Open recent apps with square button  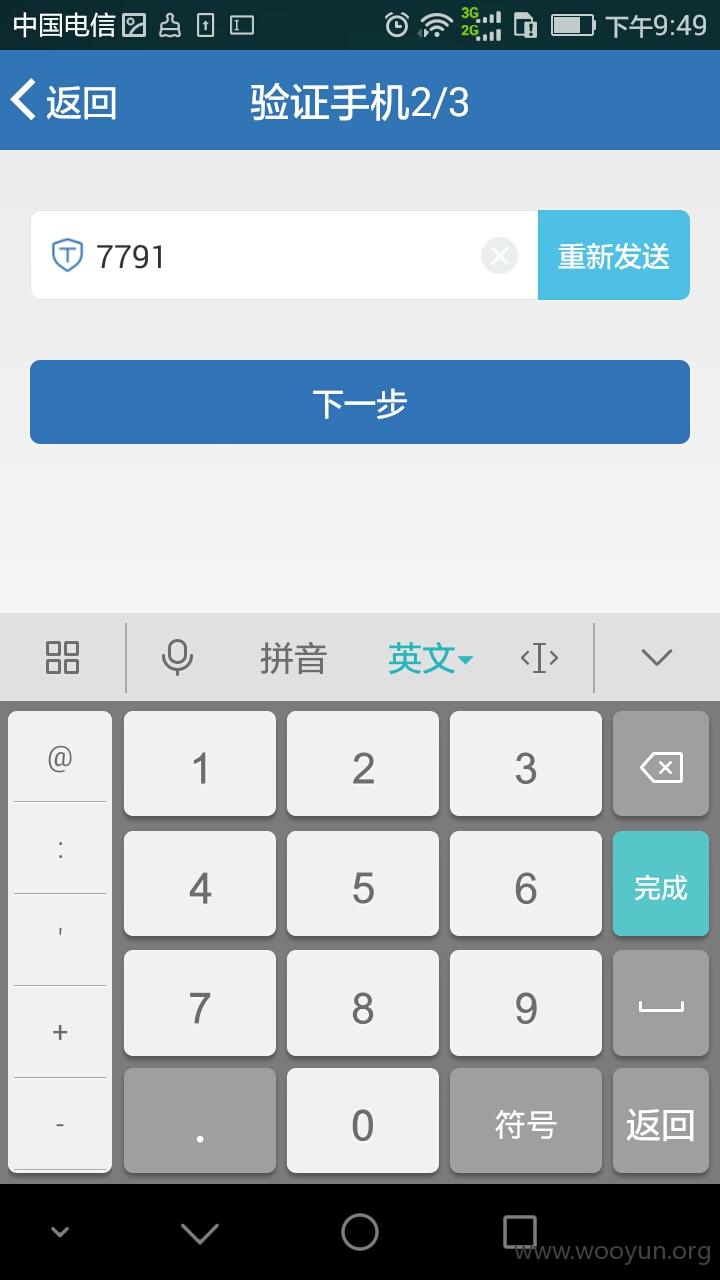tap(520, 1232)
